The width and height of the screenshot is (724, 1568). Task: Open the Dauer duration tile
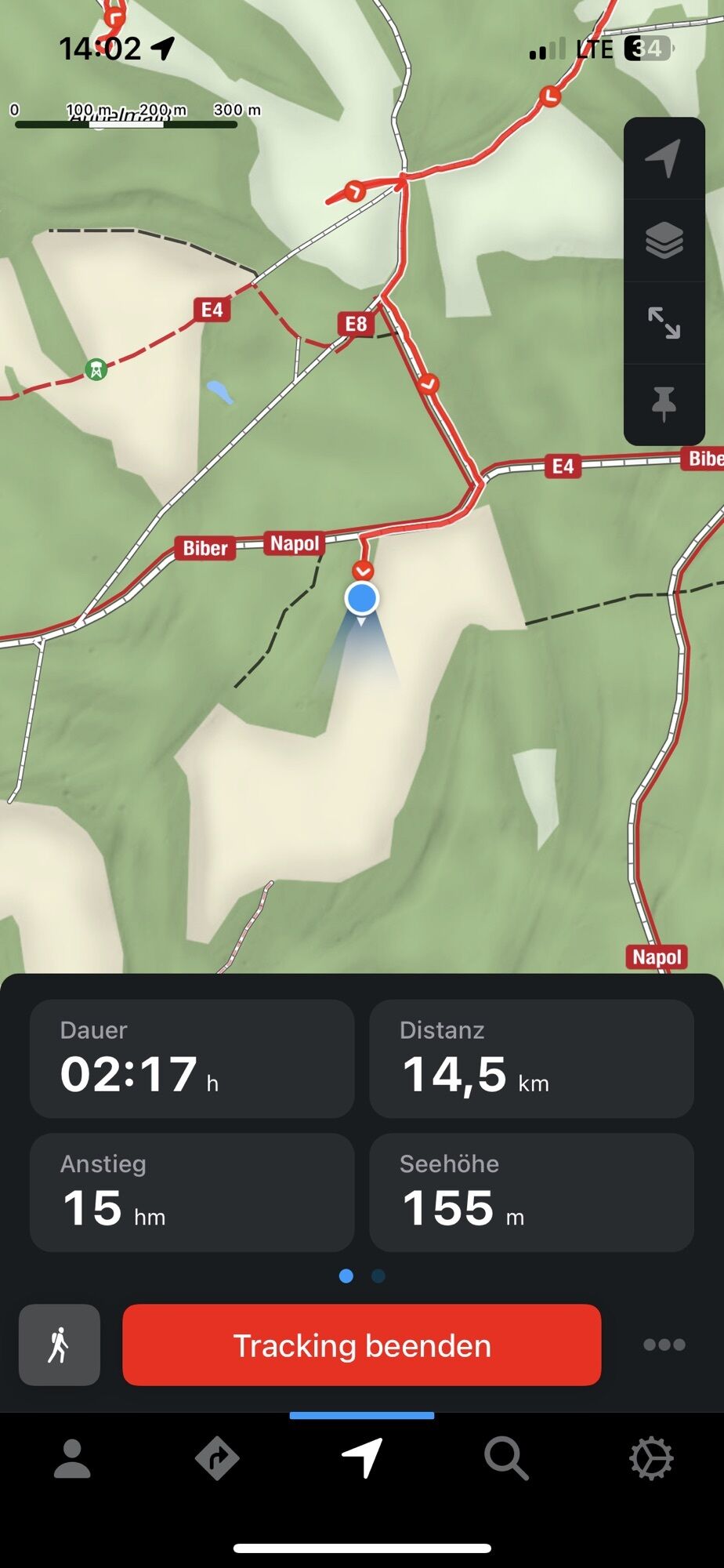tap(192, 1058)
